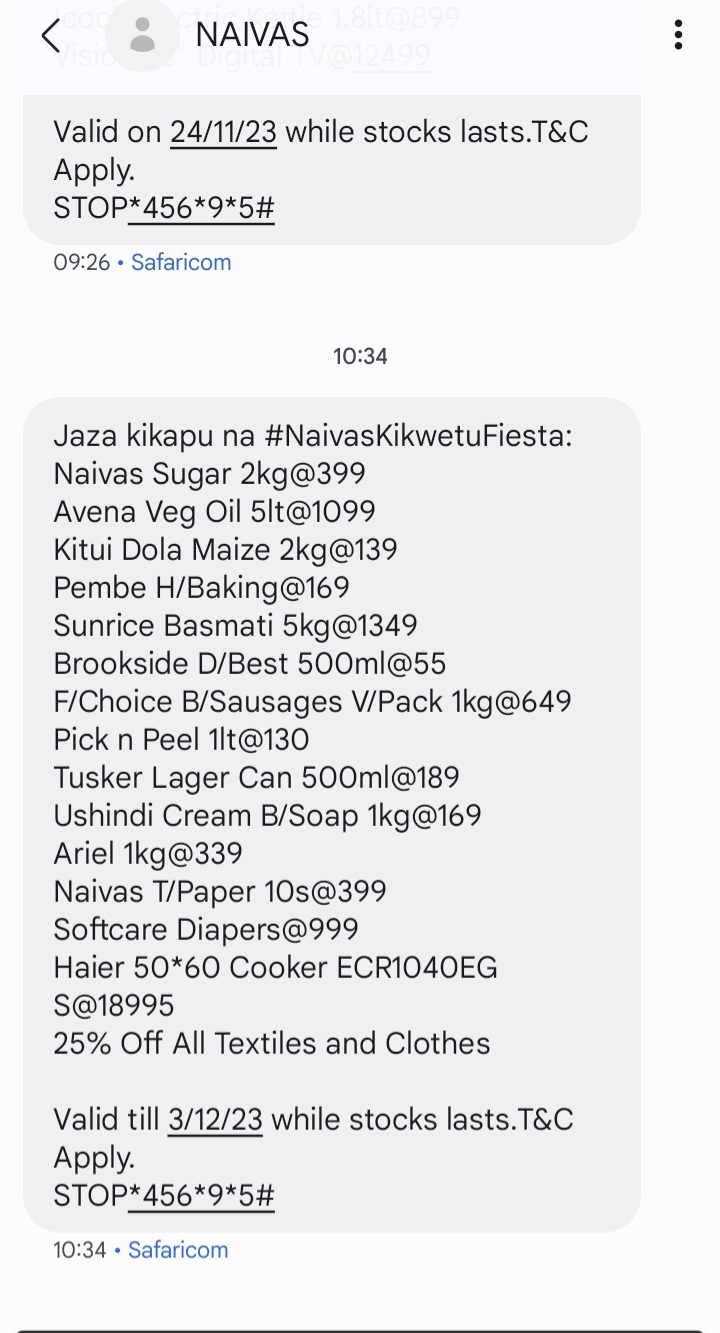720x1333 pixels.
Task: Dial the STOP code under the 09:26 message
Action: tap(201, 208)
